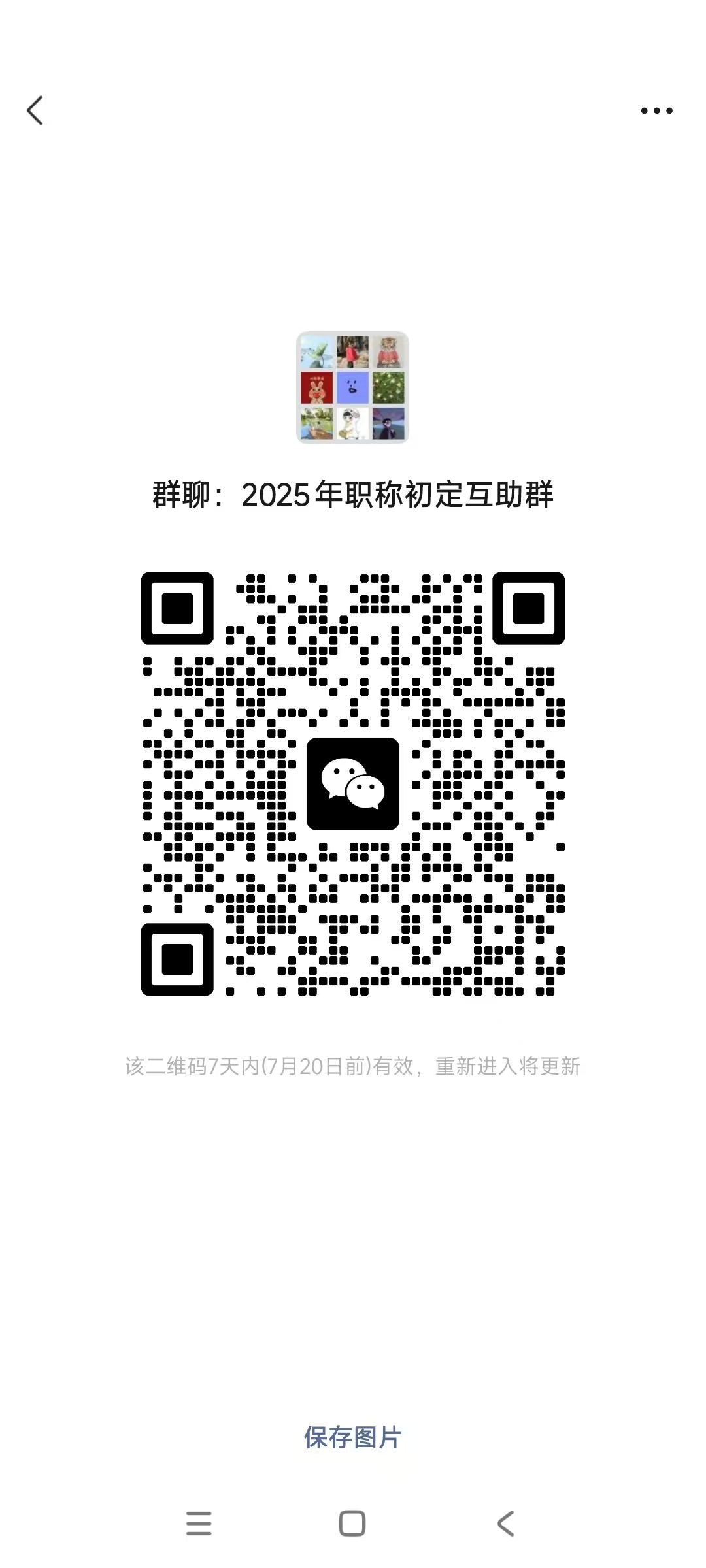Go to the home screen
Screen dimensions: 706x1568
352,1523
